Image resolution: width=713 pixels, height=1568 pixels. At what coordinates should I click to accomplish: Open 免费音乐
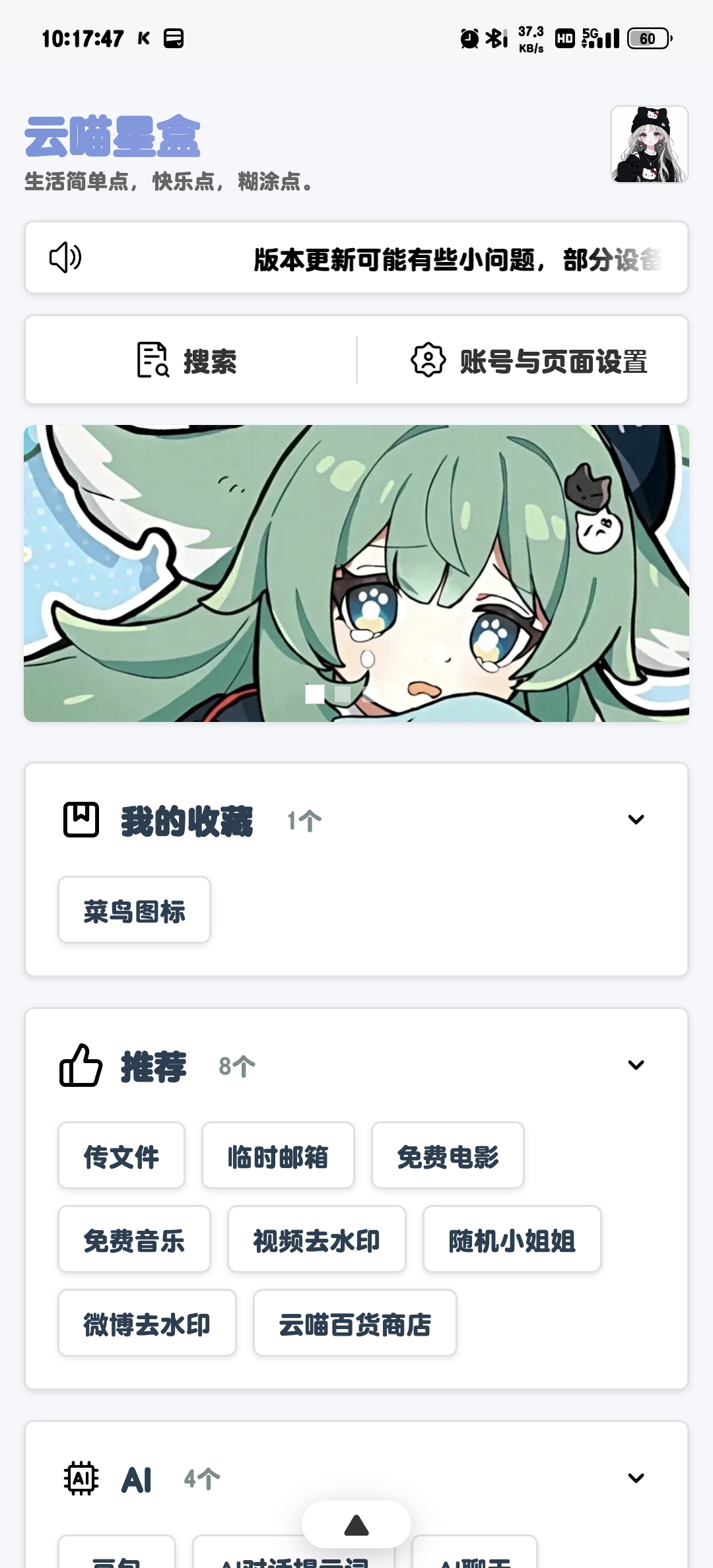point(134,1239)
